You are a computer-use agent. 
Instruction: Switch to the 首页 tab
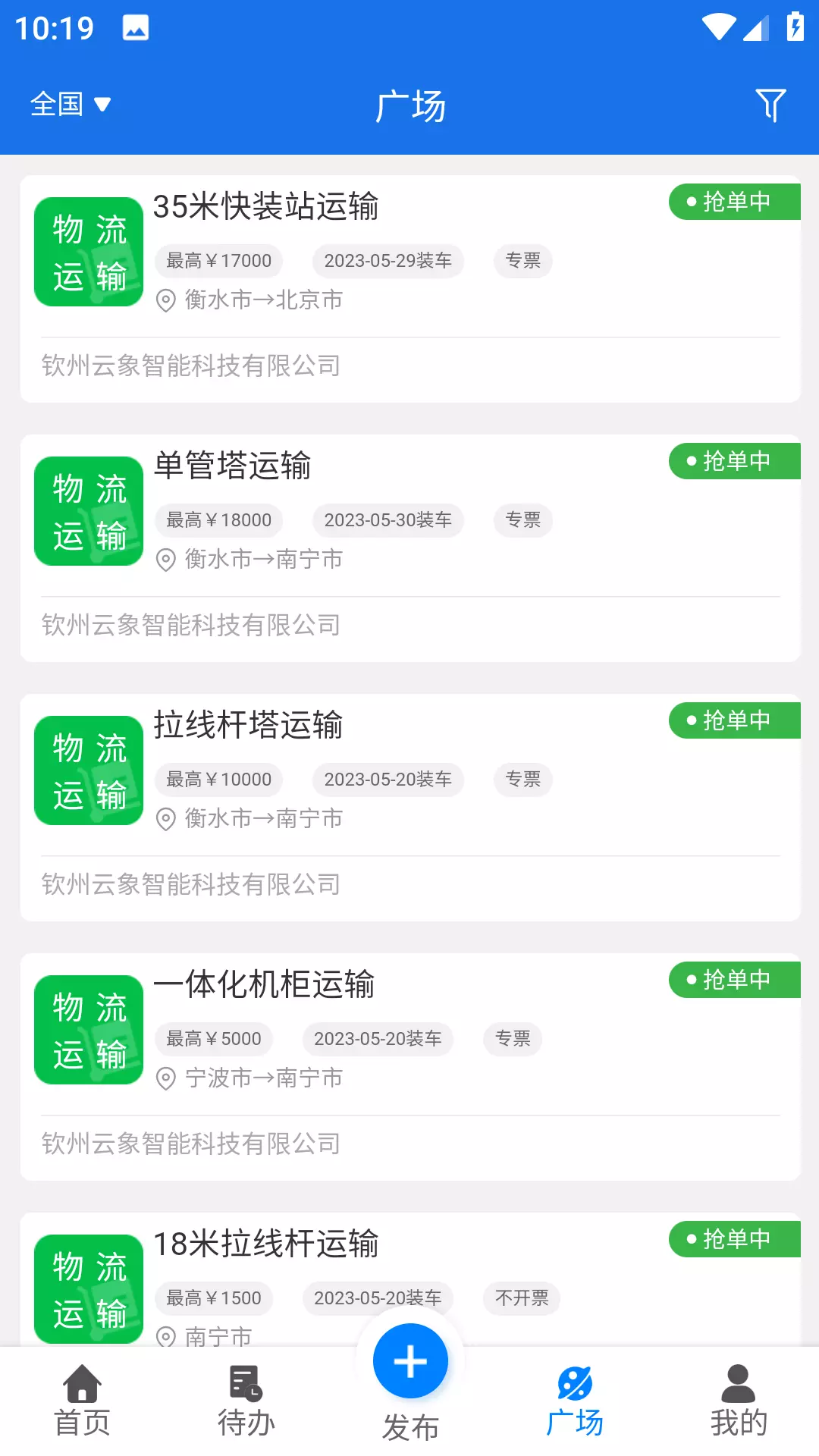[82, 1401]
